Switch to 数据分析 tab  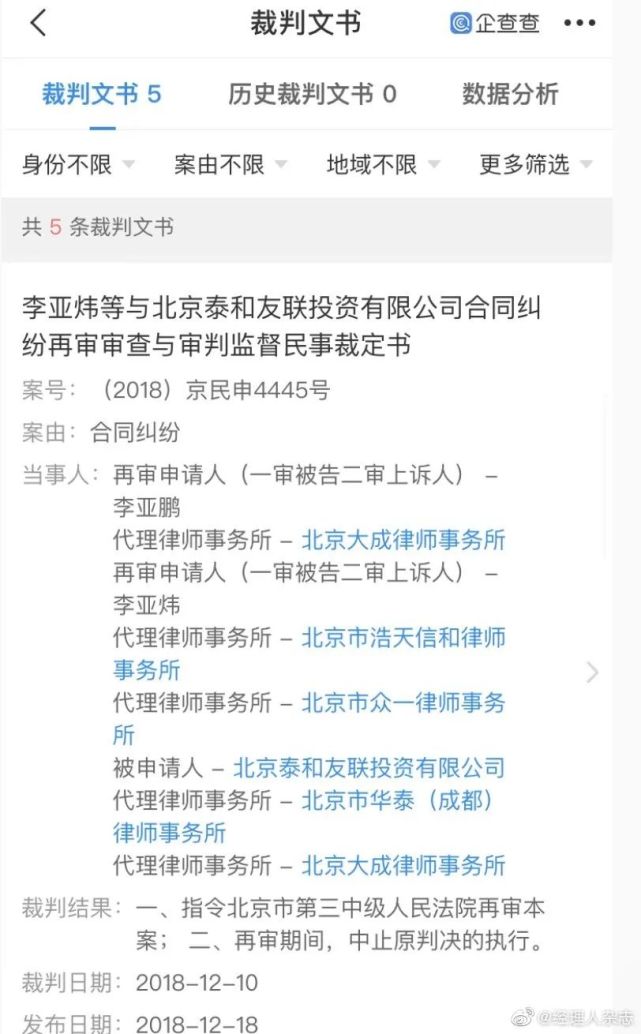click(x=510, y=94)
